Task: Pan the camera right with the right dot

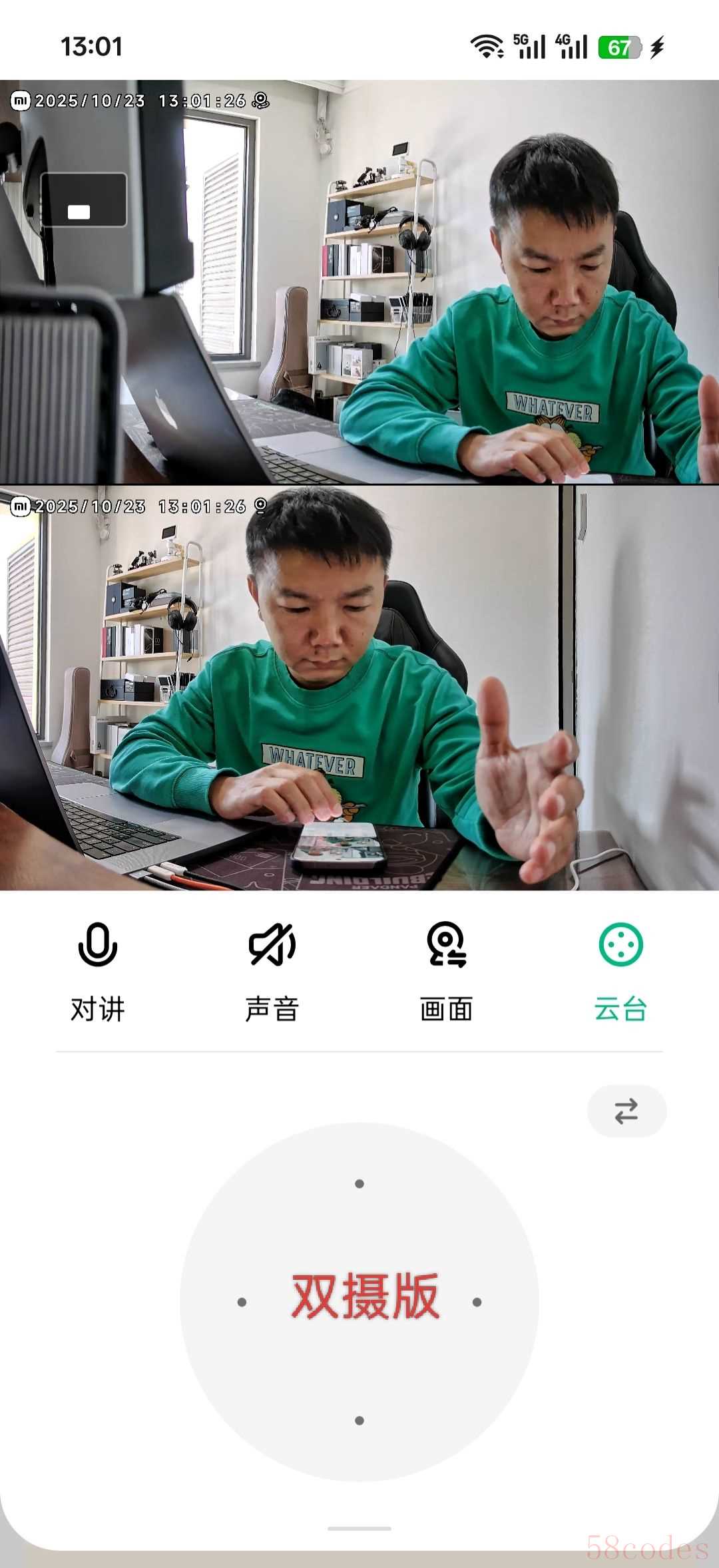Action: click(x=477, y=1302)
